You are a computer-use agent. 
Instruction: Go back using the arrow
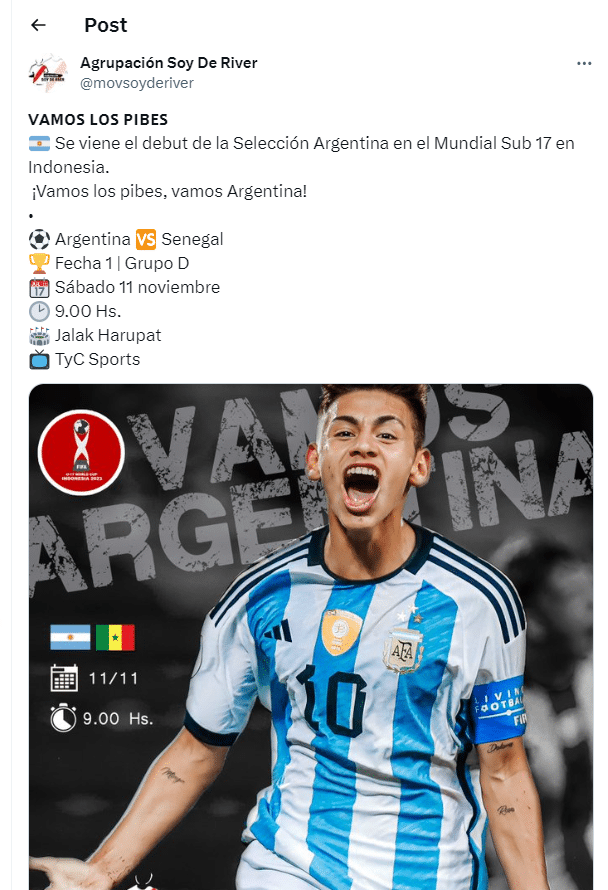pos(39,25)
